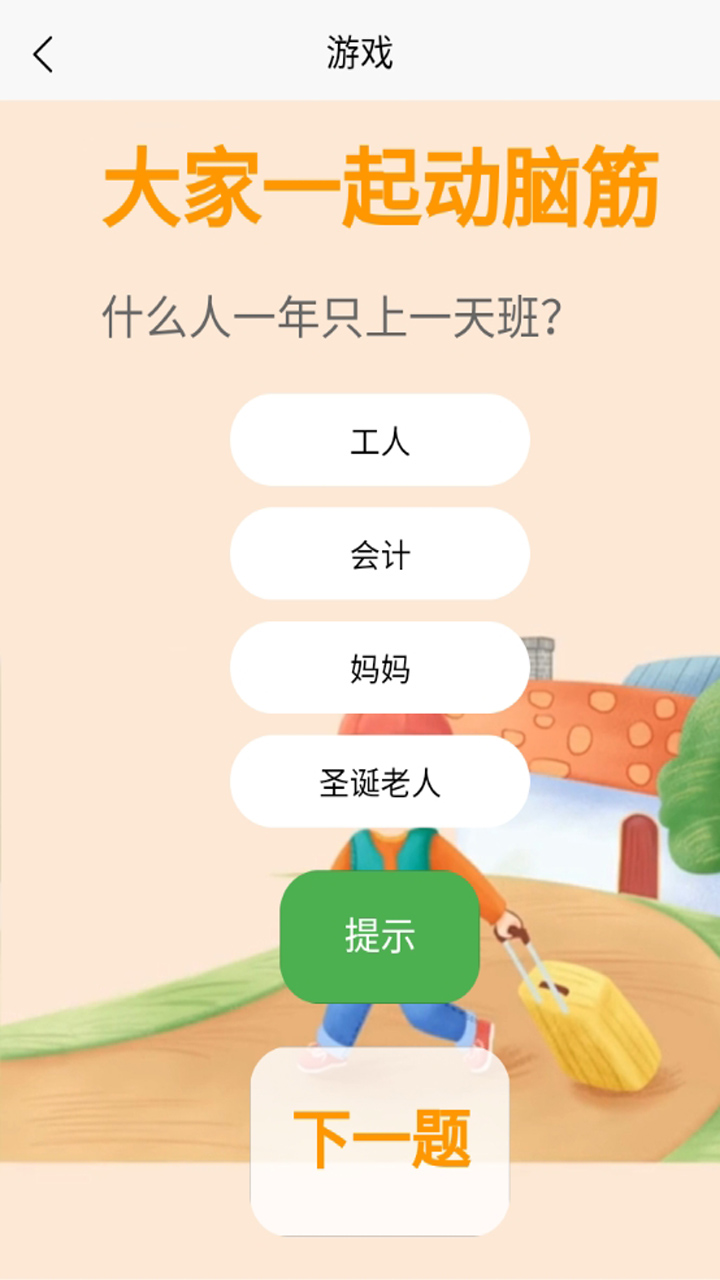Tap the green 提示 hint button
This screenshot has height=1280, width=720.
coord(380,937)
